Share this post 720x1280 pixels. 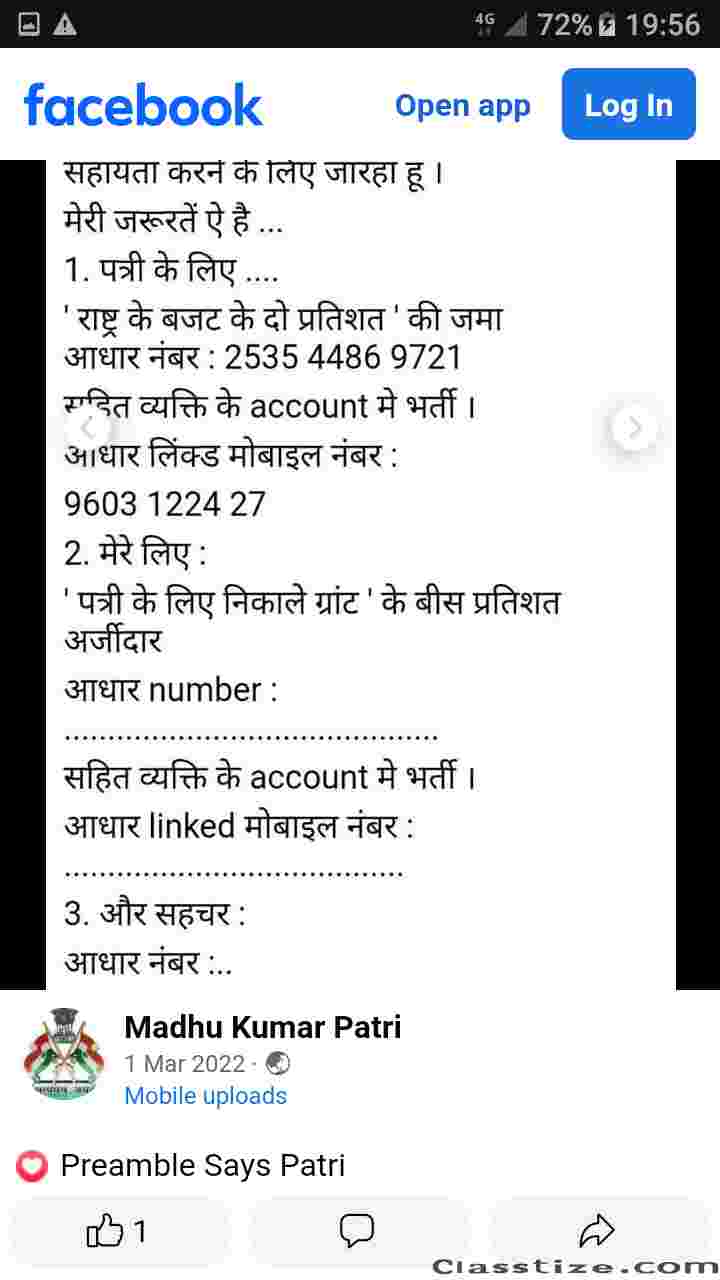(597, 1232)
